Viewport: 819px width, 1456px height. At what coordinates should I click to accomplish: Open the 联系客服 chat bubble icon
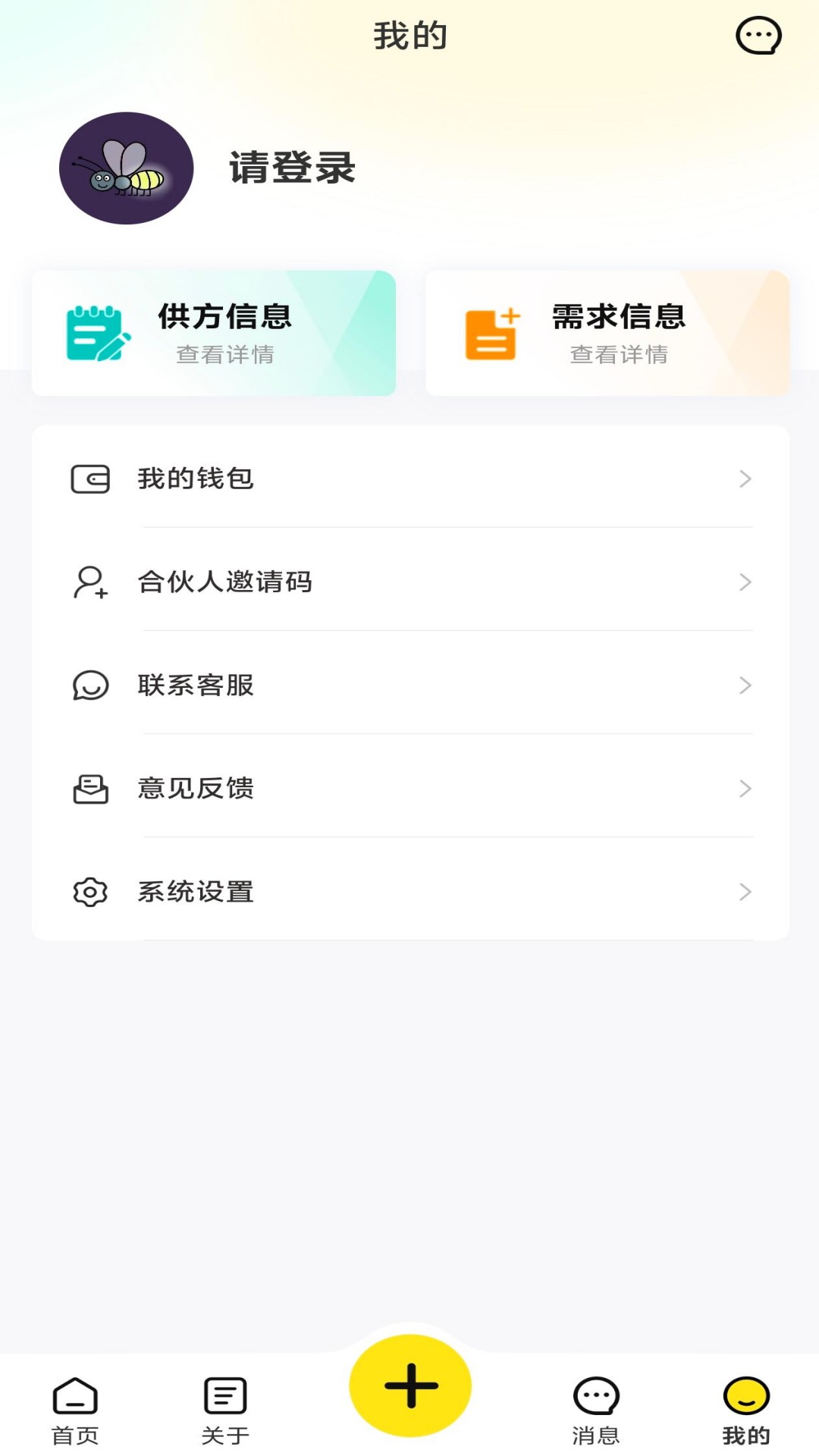(x=88, y=686)
